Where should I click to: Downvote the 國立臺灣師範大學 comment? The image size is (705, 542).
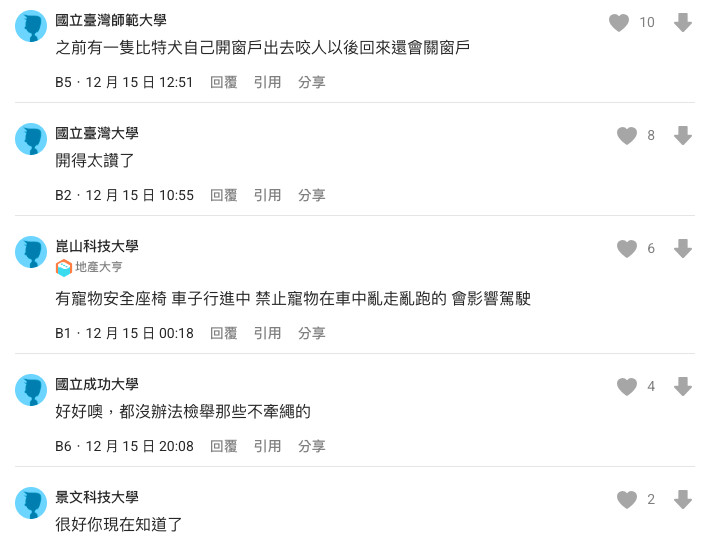[683, 23]
